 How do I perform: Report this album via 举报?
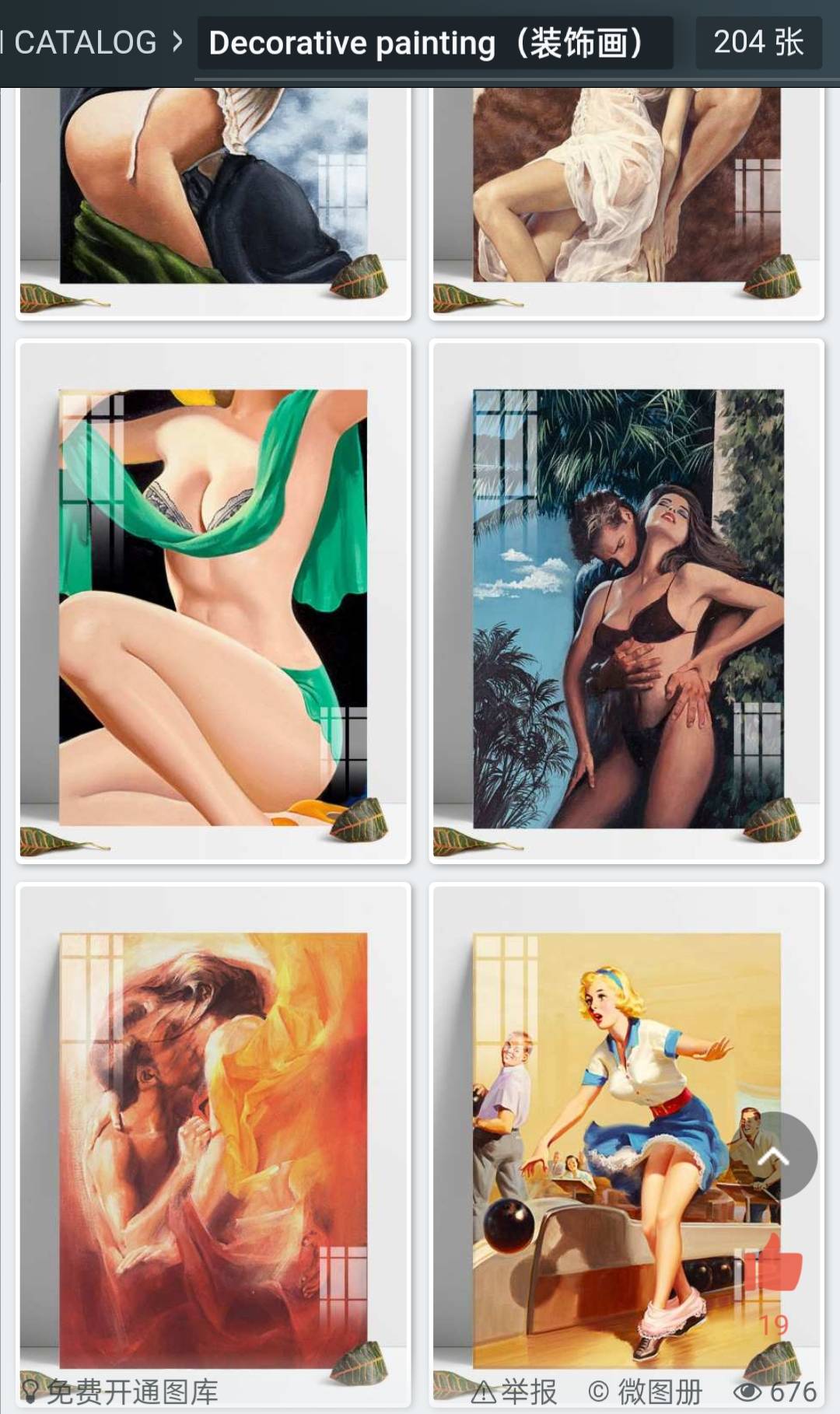click(514, 1391)
